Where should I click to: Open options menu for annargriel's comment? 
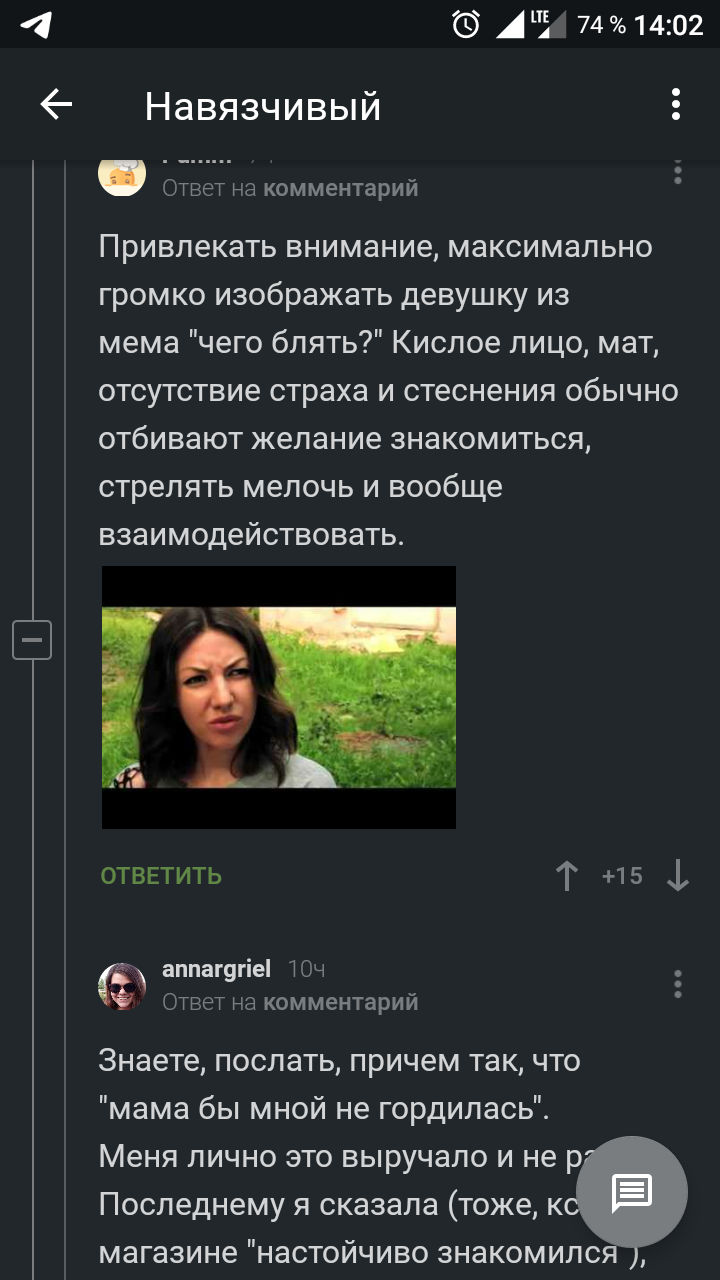(x=678, y=984)
